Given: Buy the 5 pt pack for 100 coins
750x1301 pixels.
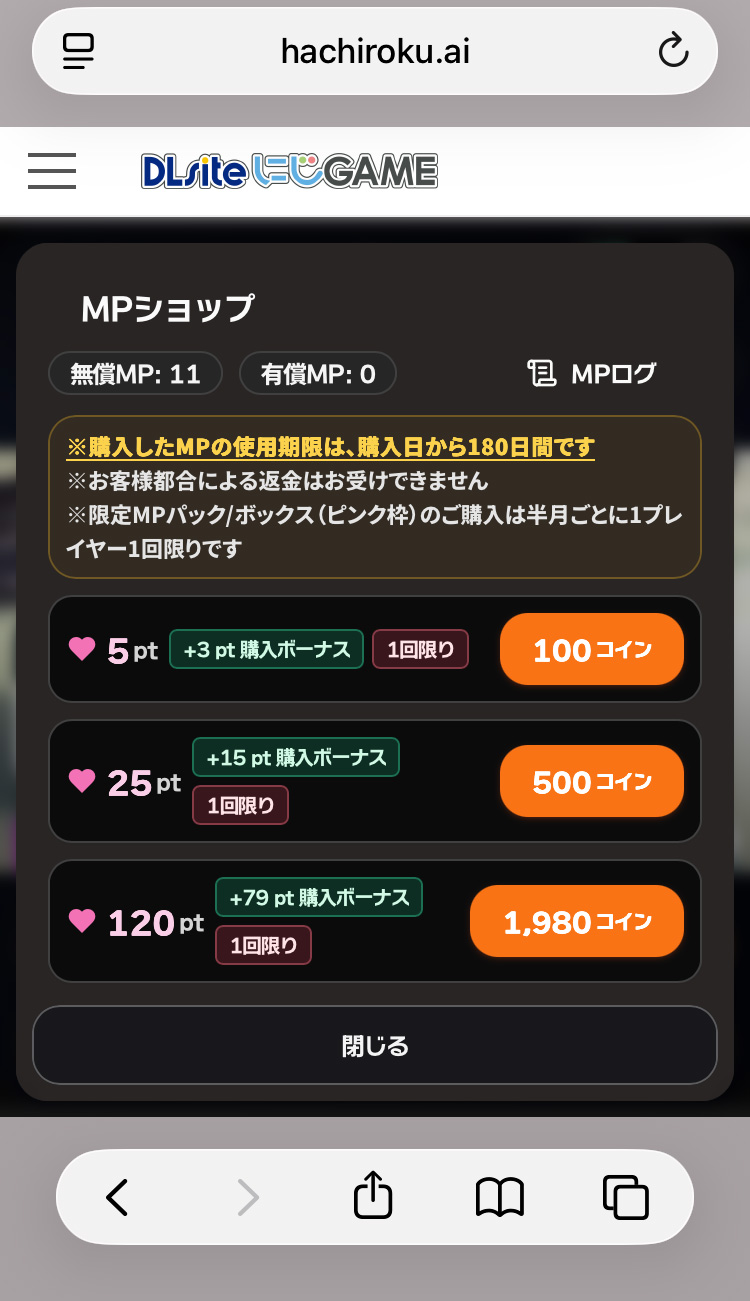Looking at the screenshot, I should [591, 650].
